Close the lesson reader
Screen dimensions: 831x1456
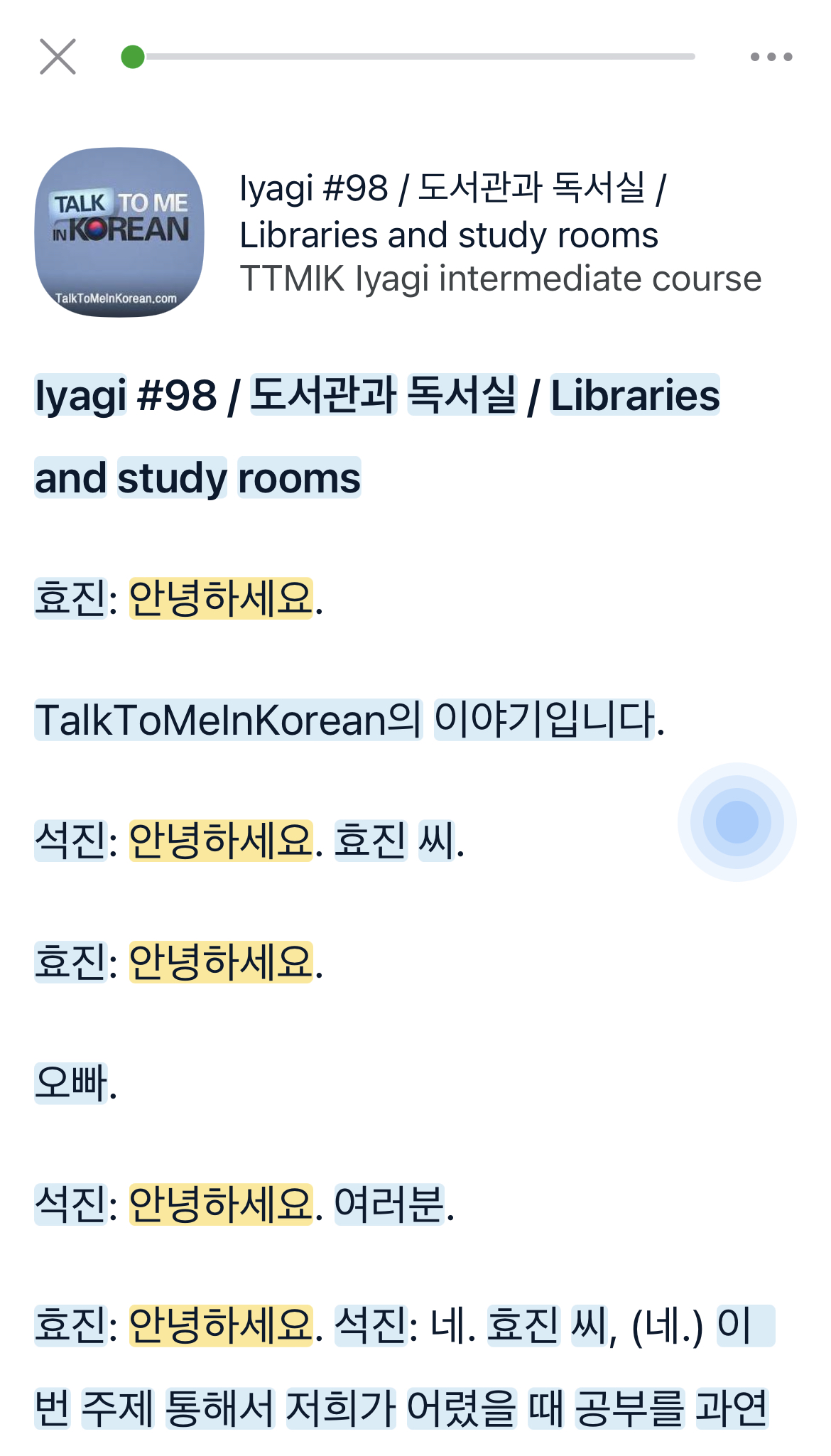pyautogui.click(x=58, y=57)
